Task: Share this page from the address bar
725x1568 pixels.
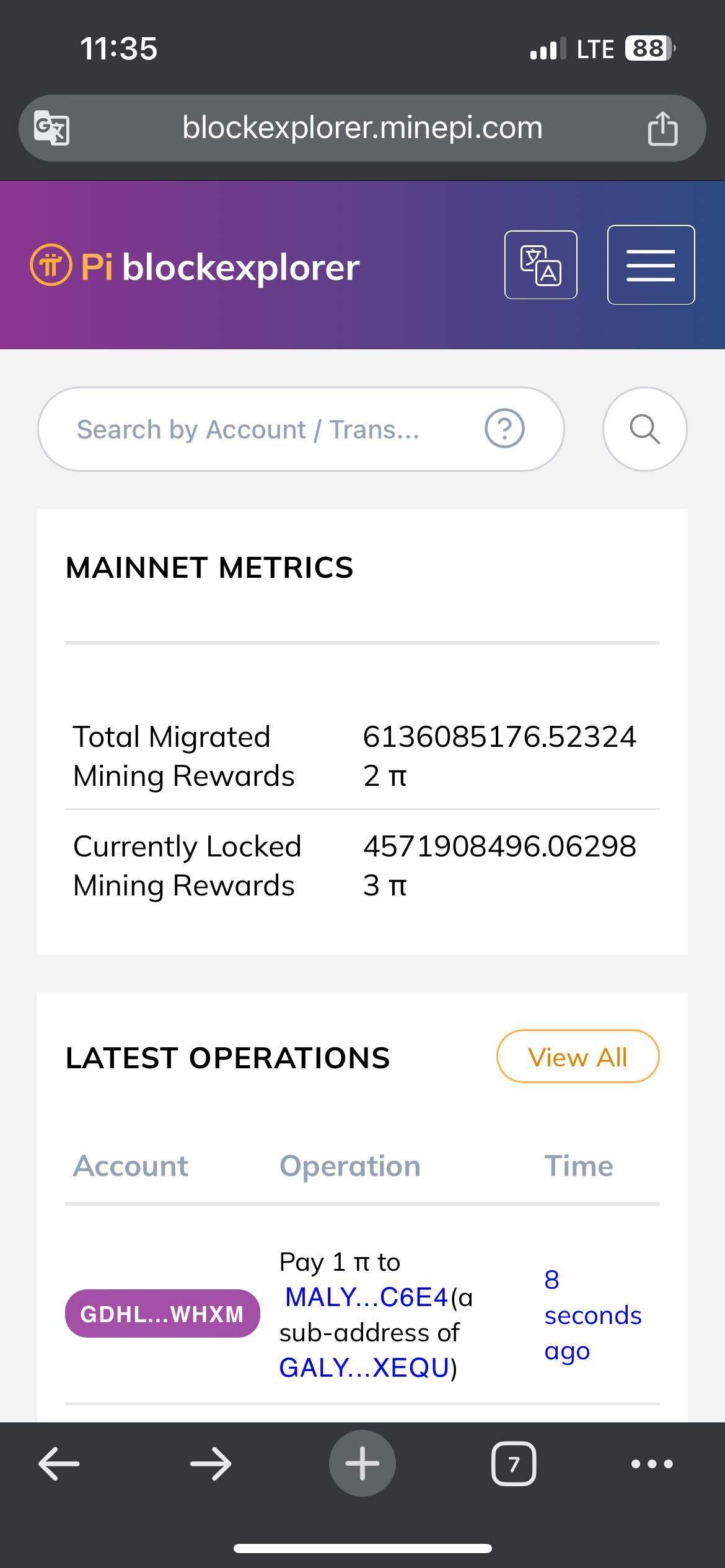Action: [662, 129]
